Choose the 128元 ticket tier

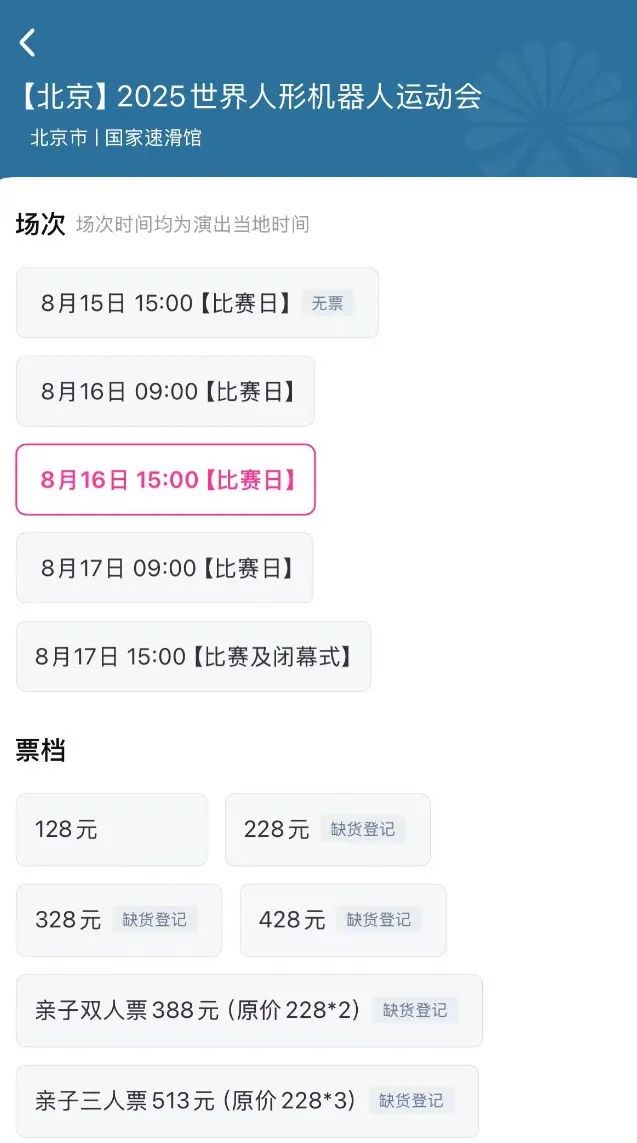112,830
